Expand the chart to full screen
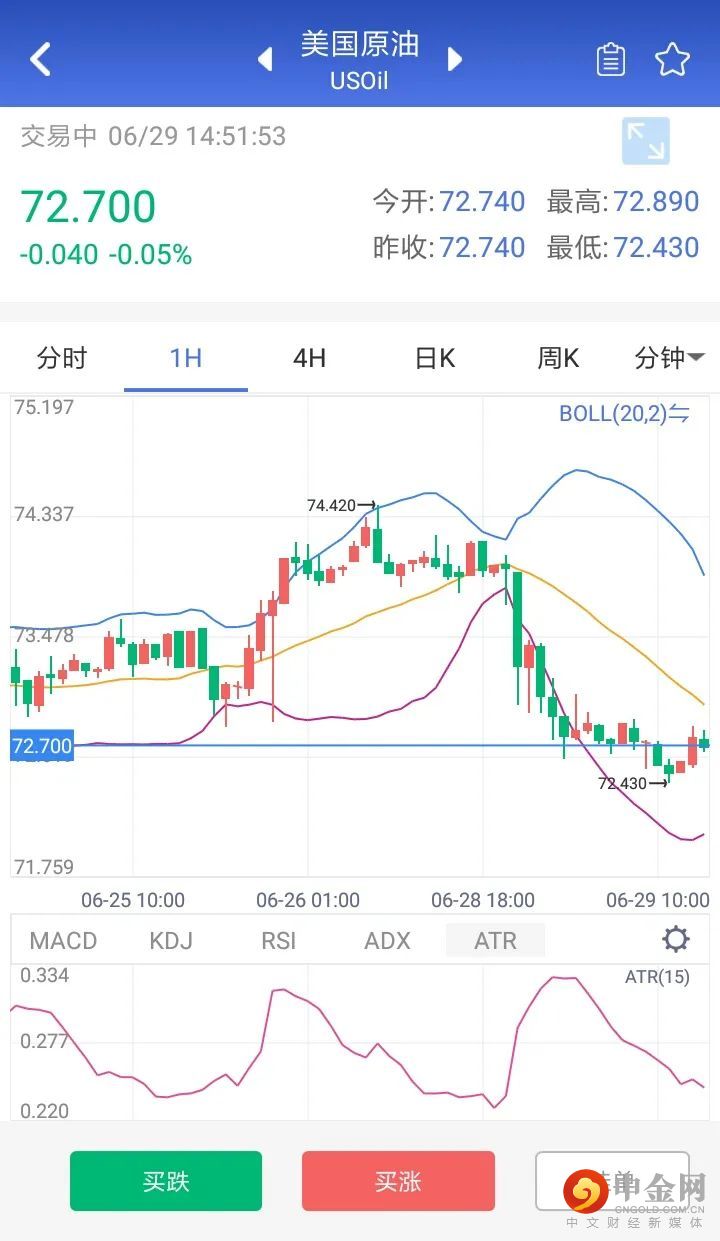 tap(645, 141)
